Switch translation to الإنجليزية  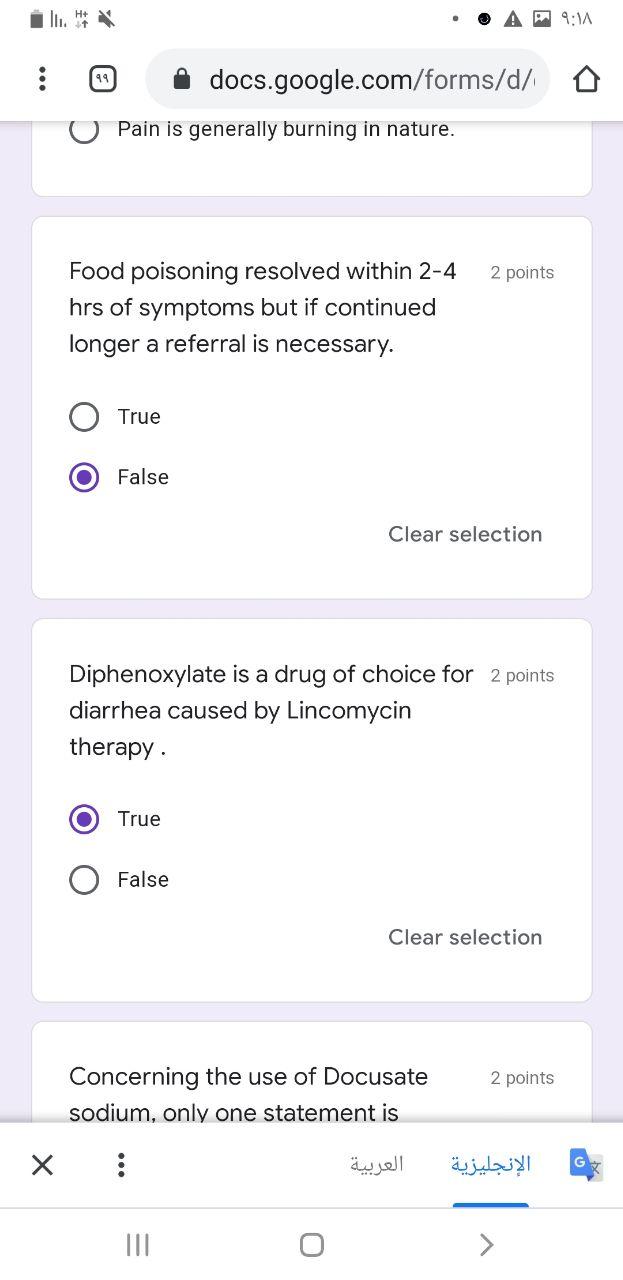click(x=490, y=1164)
